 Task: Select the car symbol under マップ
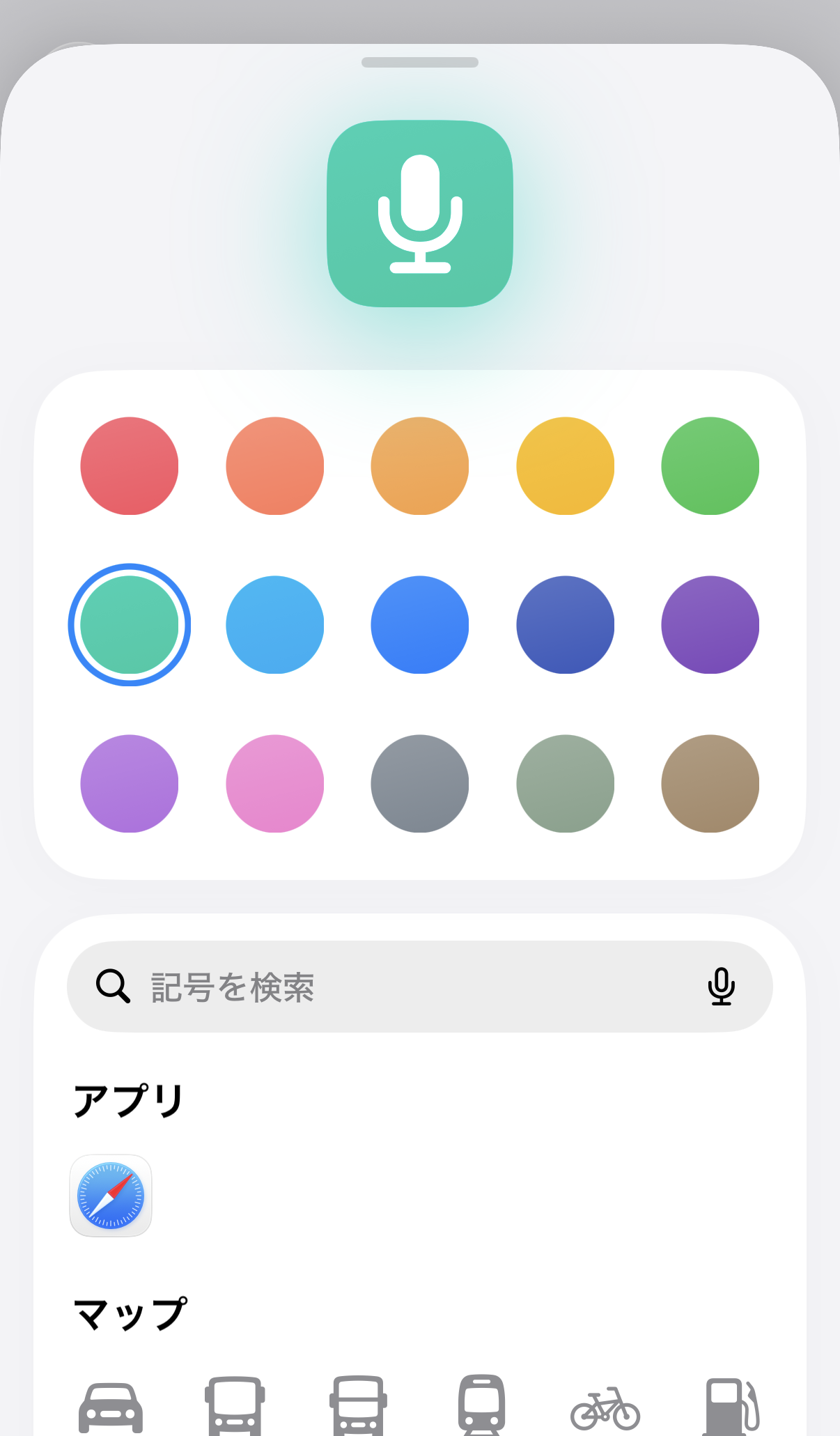(x=111, y=1407)
